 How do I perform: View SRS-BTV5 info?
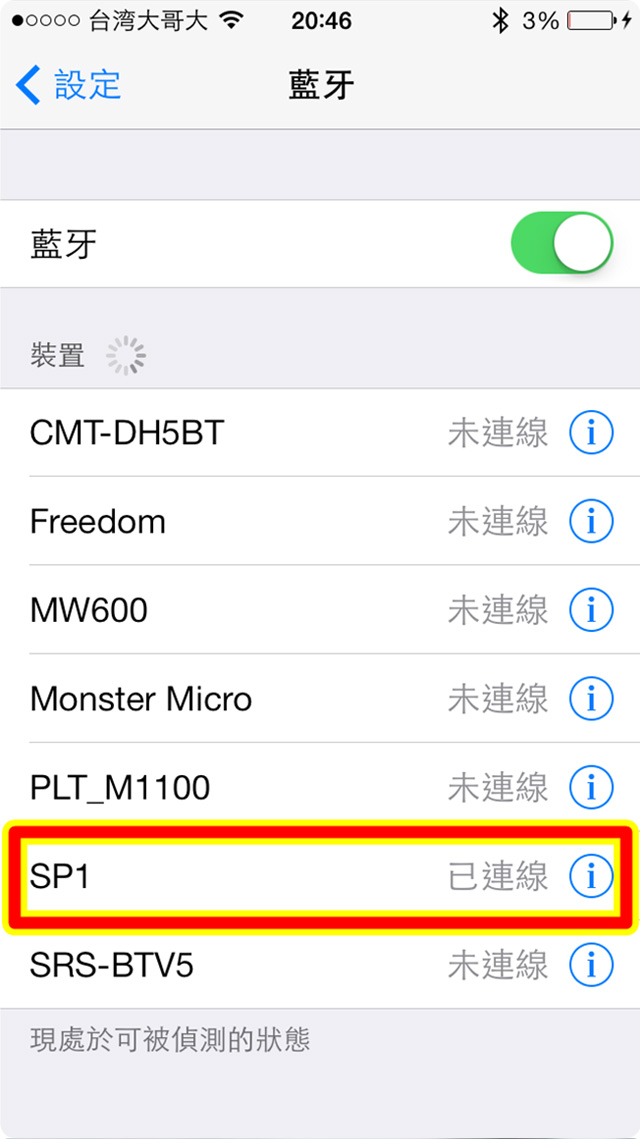pyautogui.click(x=591, y=965)
